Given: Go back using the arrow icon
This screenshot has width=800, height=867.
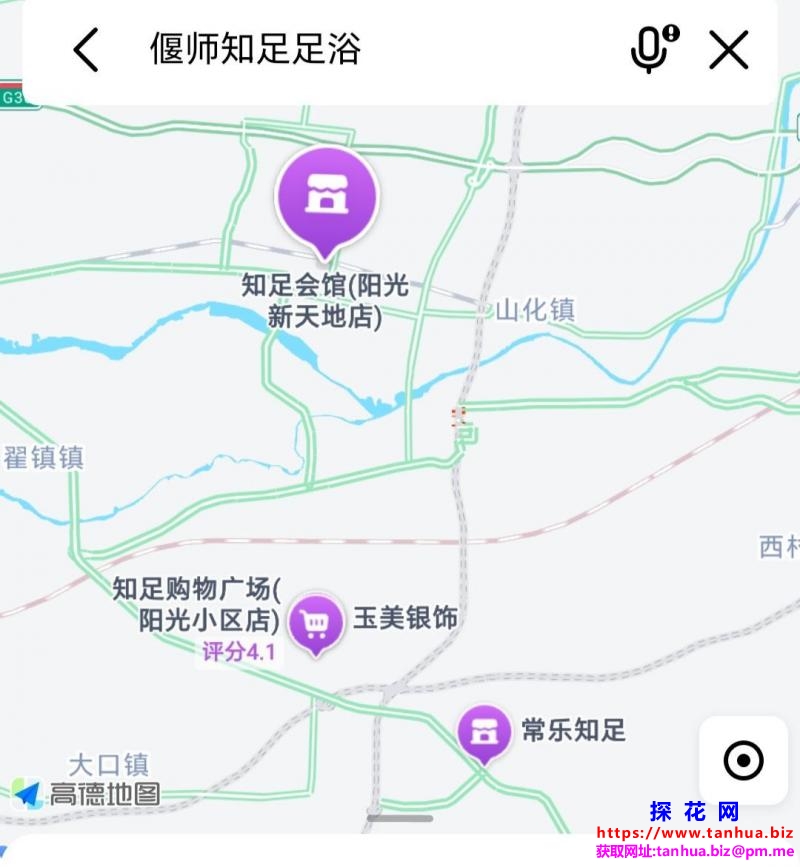Looking at the screenshot, I should point(87,49).
